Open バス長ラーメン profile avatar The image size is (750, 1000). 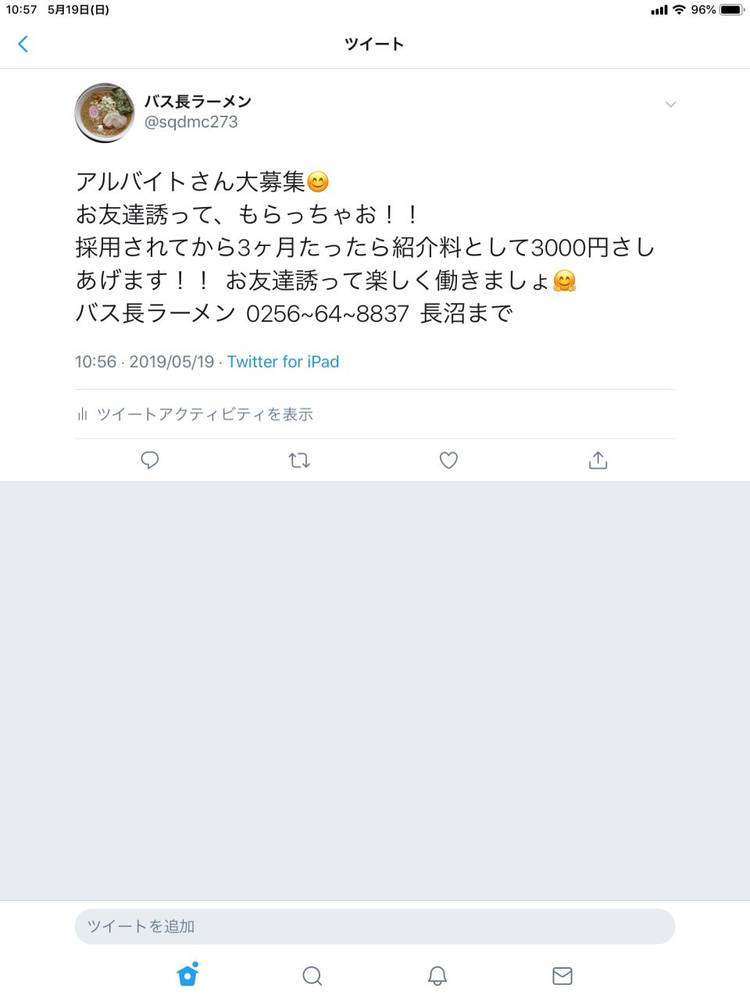pos(104,112)
